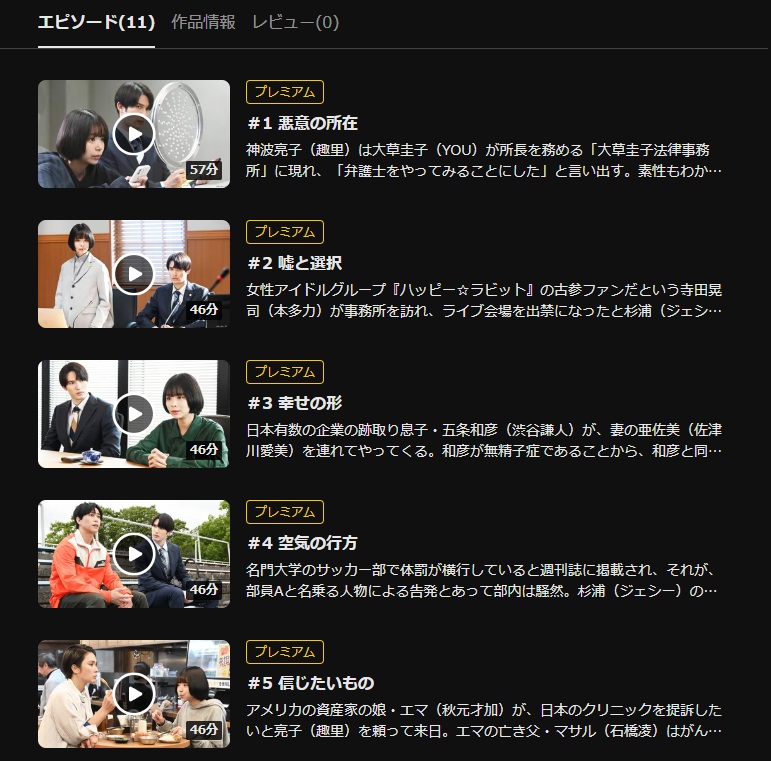Open the #4 空気の行方 episode title
Viewport: 771px width, 761px height.
[x=302, y=543]
